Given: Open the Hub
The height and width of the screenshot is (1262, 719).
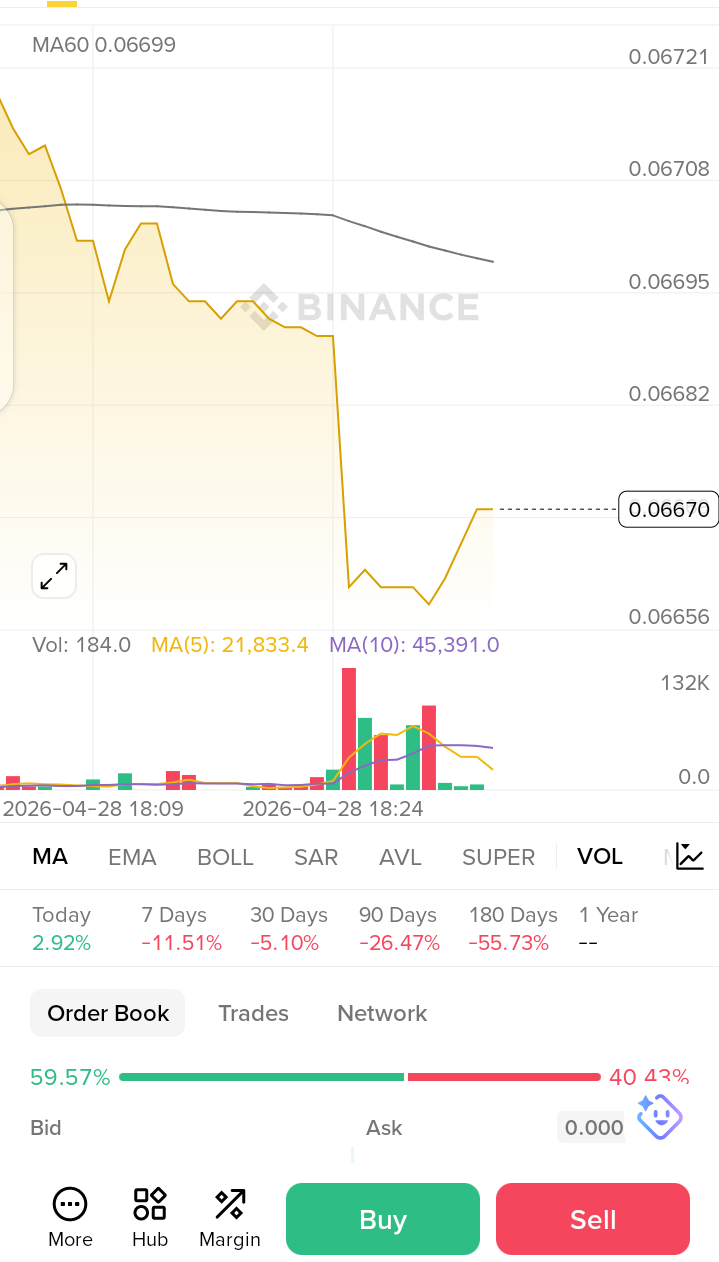Looking at the screenshot, I should point(150,1218).
